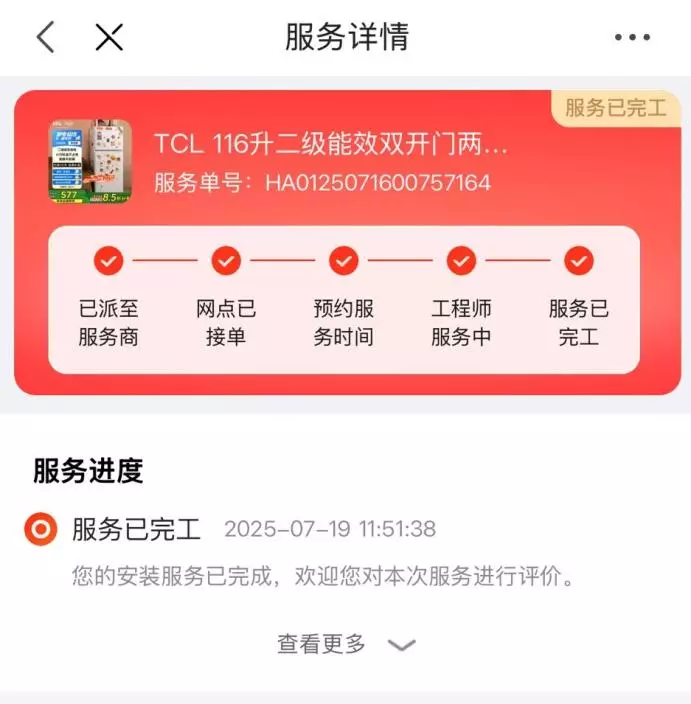
Task: Open the TCL refrigerator product thumbnail
Action: pyautogui.click(x=91, y=161)
